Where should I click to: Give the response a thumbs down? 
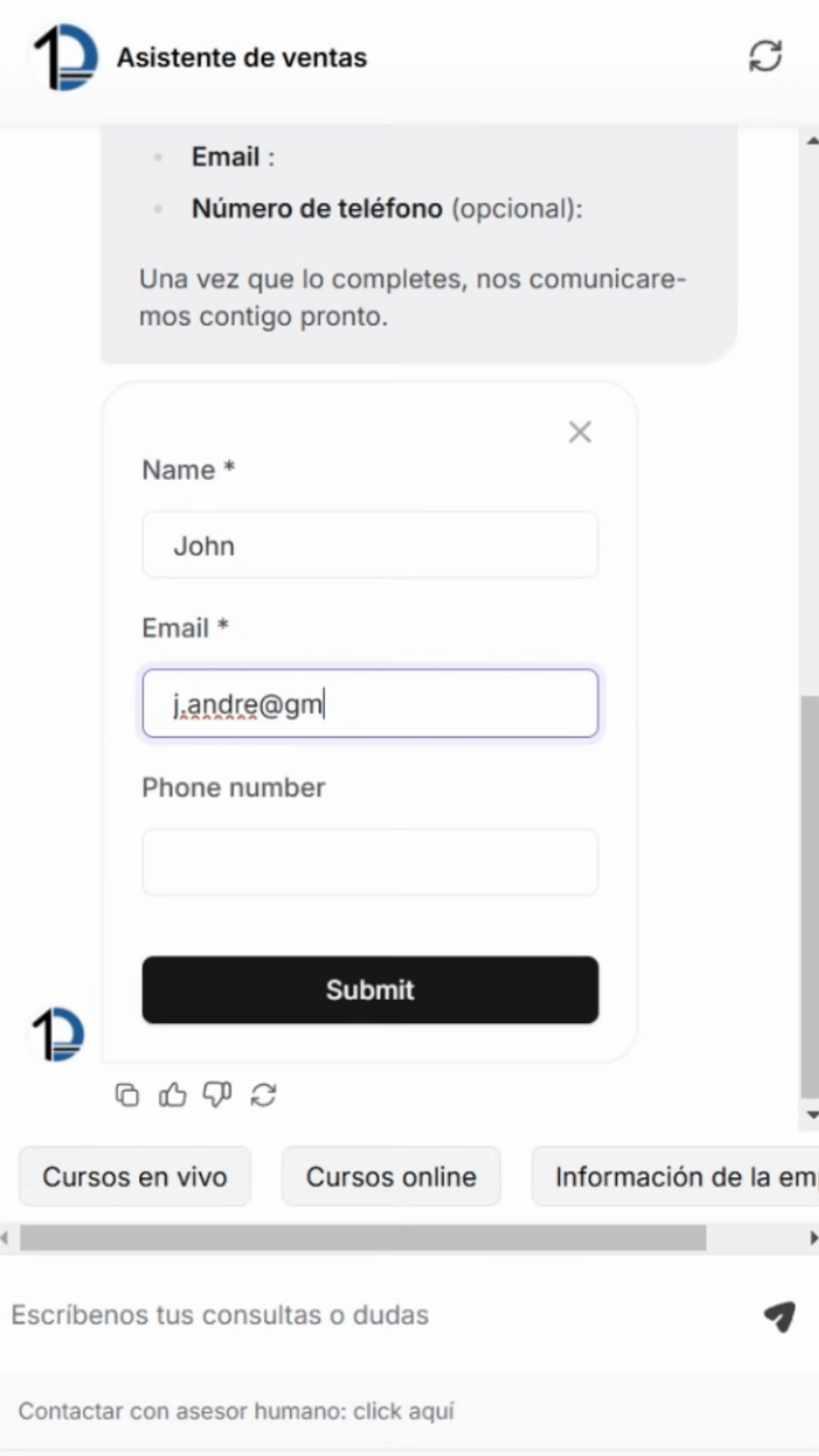point(218,1095)
